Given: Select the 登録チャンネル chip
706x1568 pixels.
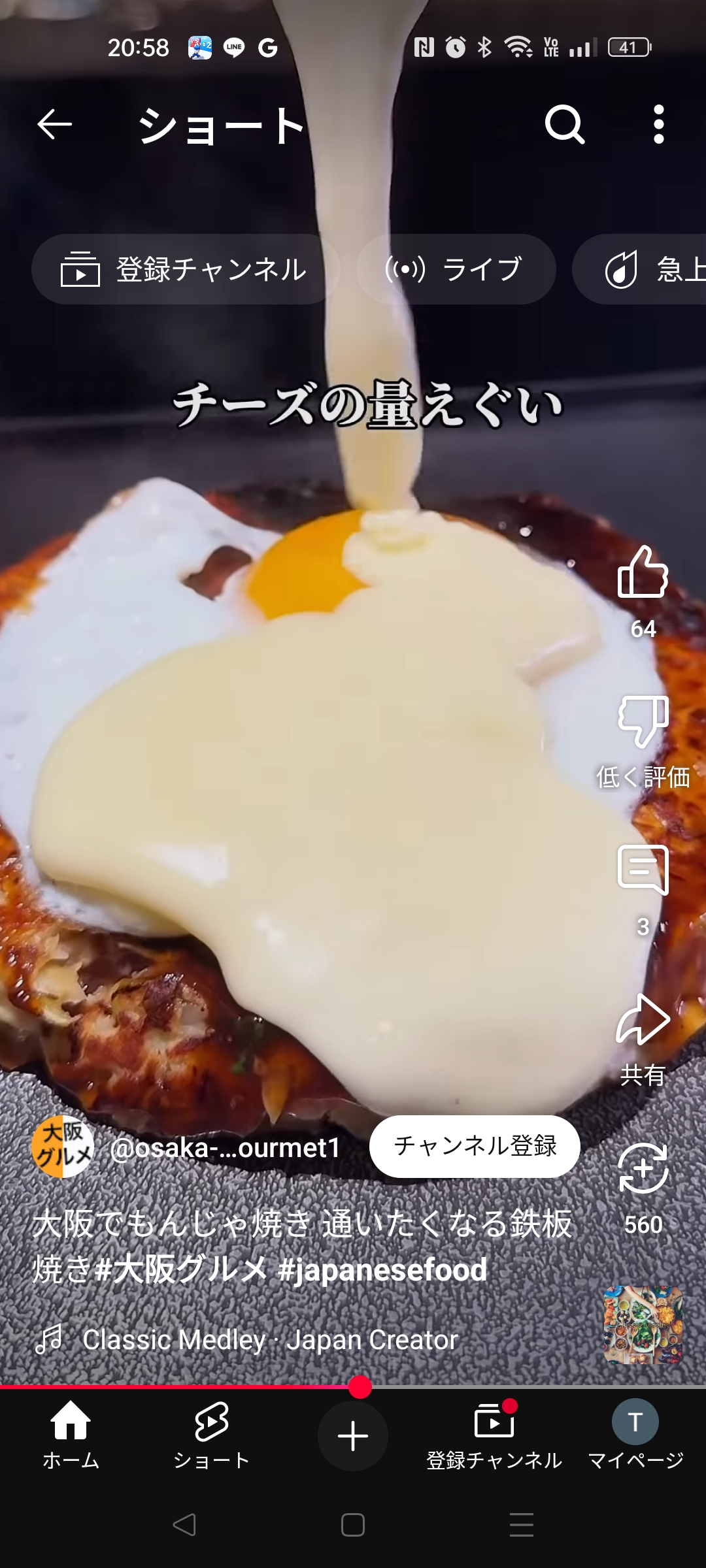Looking at the screenshot, I should point(186,269).
